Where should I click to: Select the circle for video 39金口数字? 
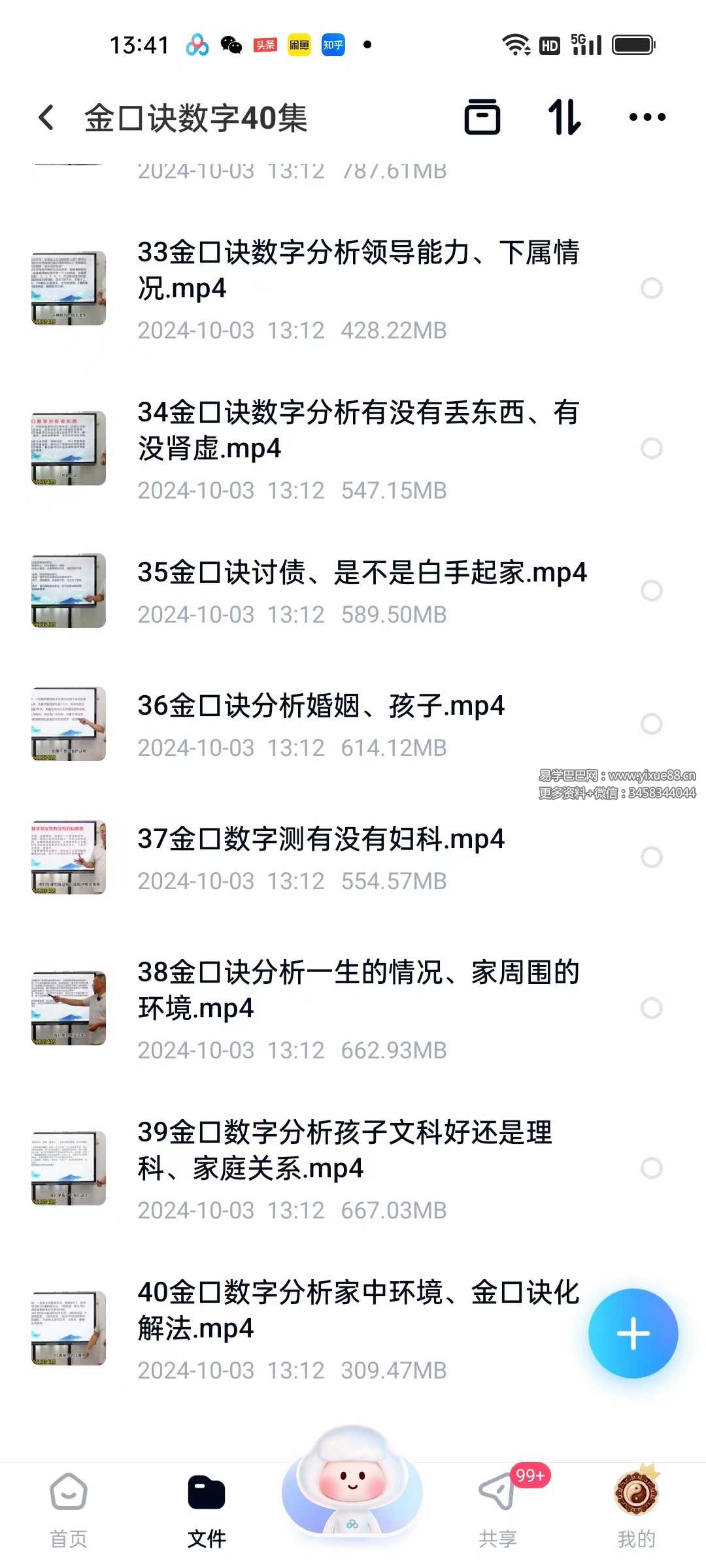pos(651,1168)
